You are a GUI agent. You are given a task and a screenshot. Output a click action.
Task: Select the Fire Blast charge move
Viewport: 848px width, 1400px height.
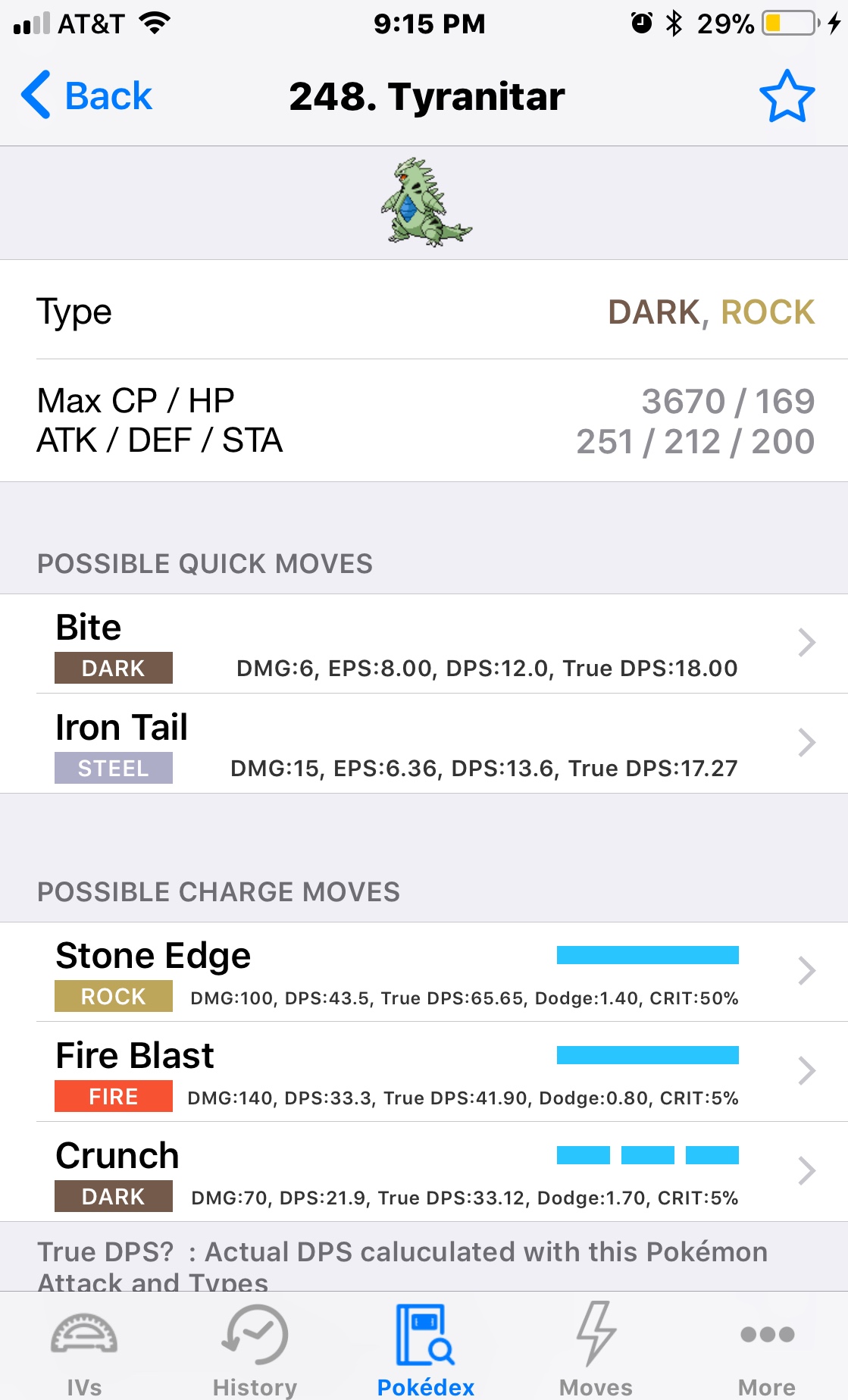tap(424, 1072)
